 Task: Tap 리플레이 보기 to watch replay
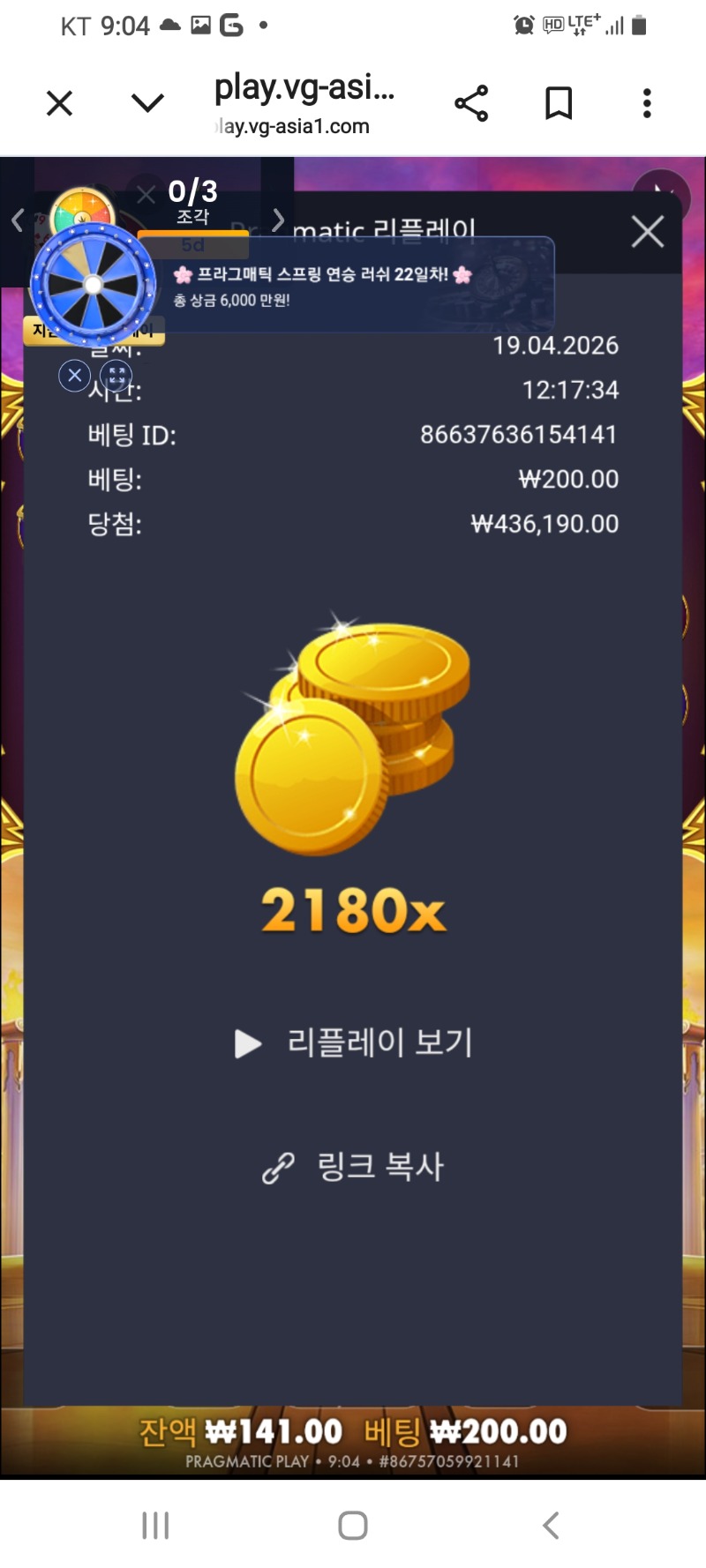point(354,1043)
